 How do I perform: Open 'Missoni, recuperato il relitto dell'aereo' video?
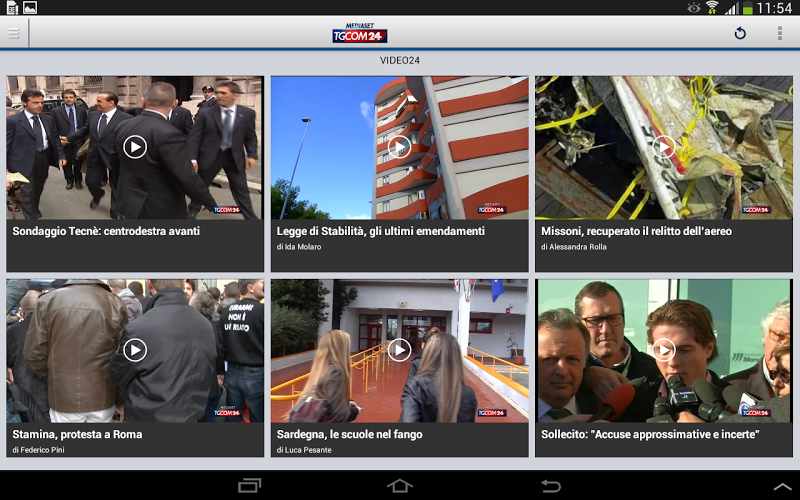coord(664,147)
